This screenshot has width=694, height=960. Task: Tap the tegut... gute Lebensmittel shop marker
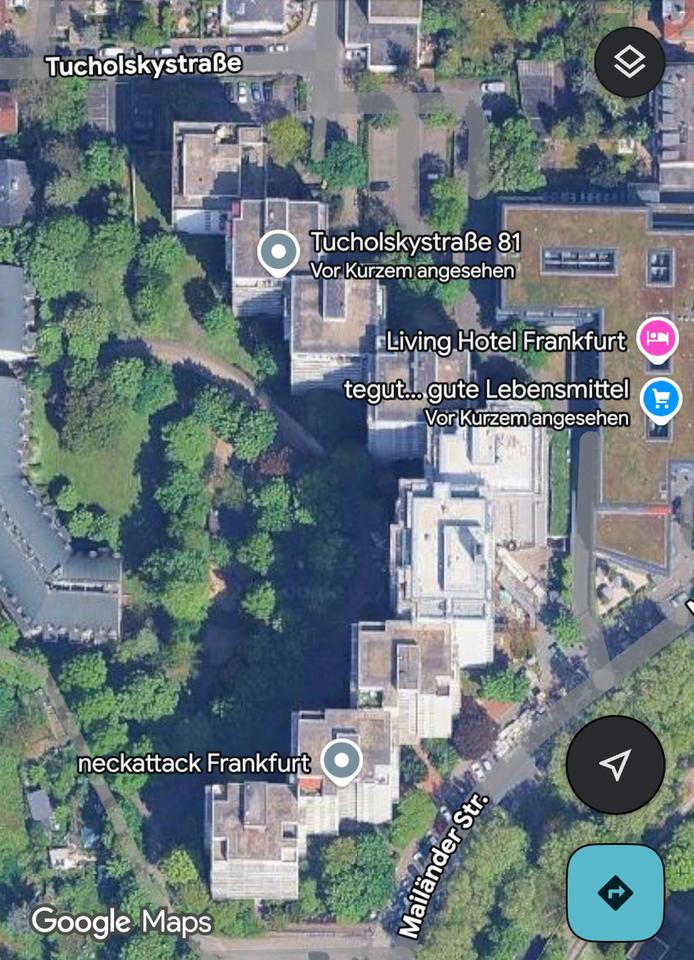tap(659, 398)
